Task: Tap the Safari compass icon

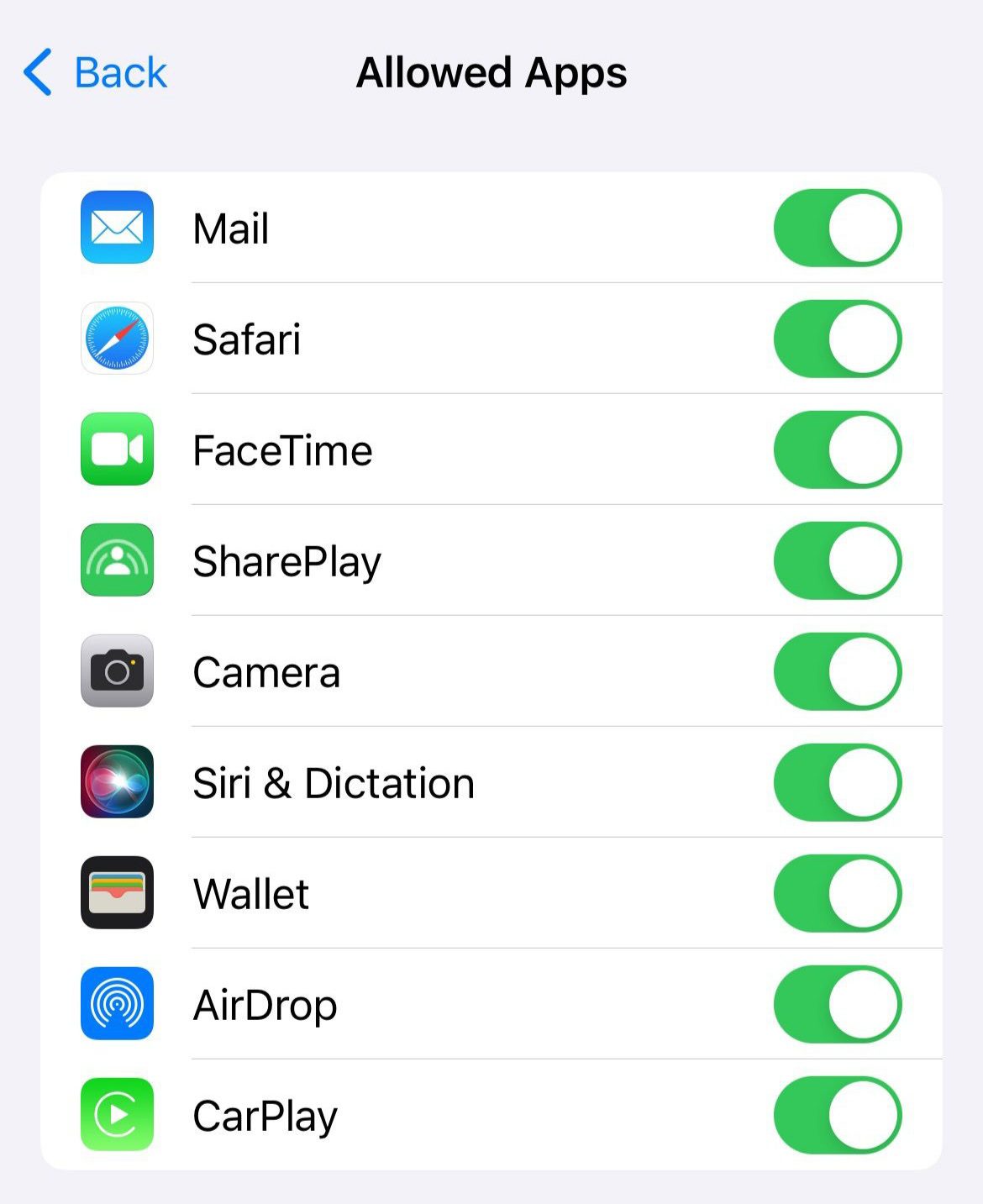Action: 117,339
